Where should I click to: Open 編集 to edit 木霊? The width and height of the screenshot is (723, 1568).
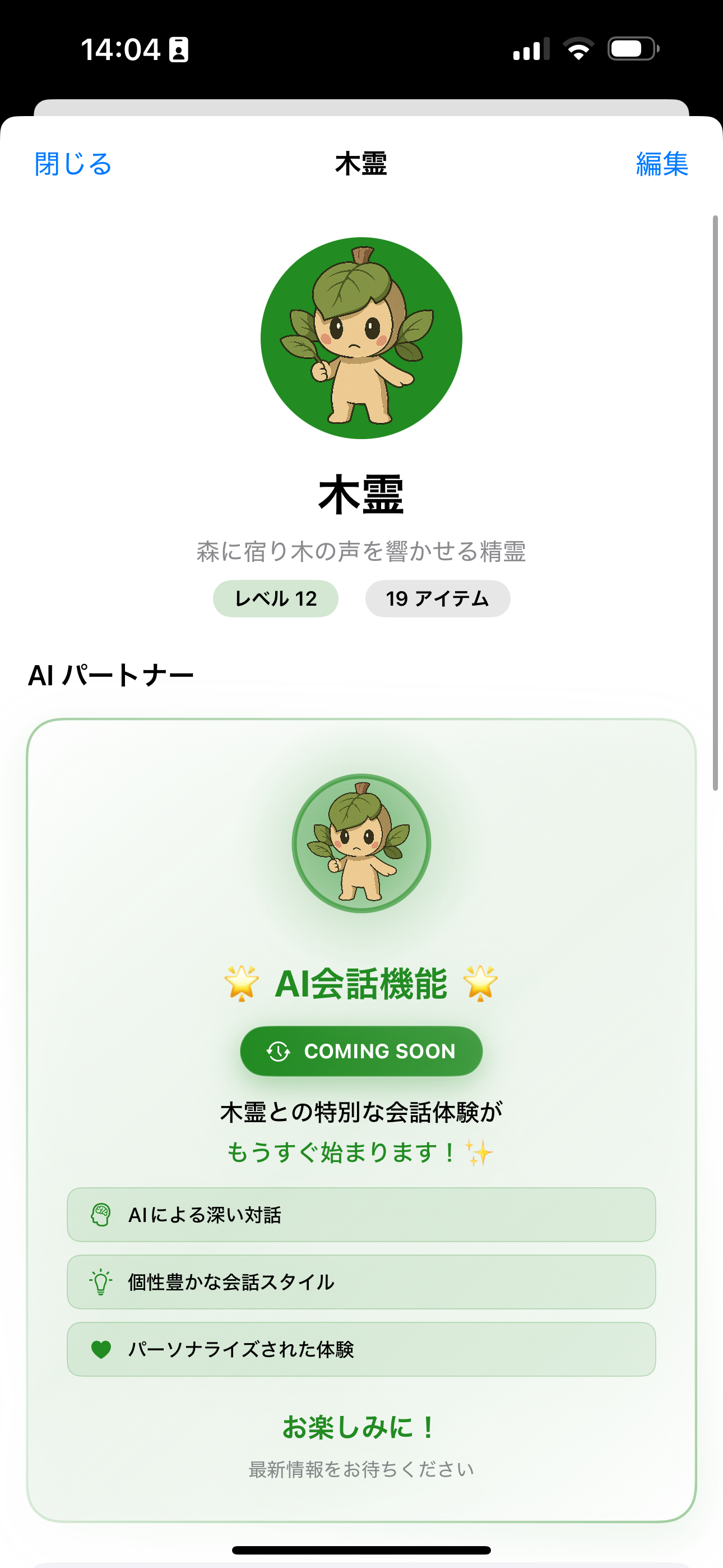[x=661, y=164]
